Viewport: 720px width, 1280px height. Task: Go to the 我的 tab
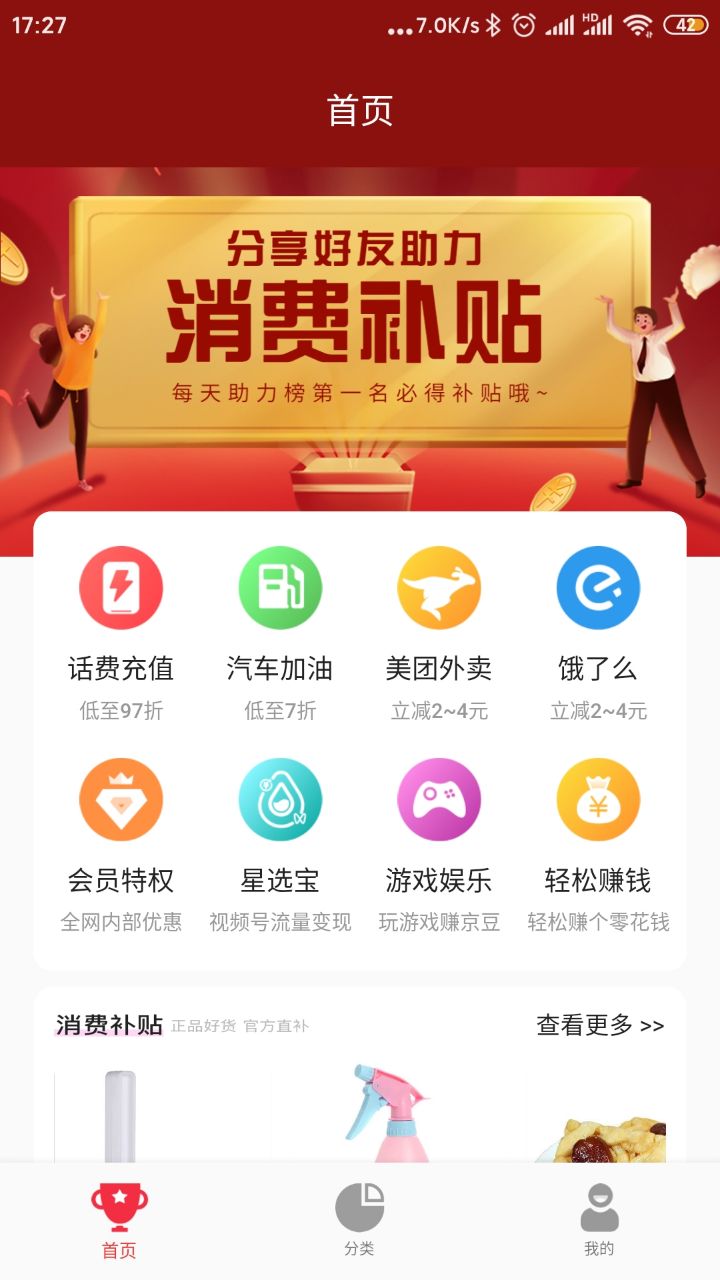click(x=599, y=1220)
